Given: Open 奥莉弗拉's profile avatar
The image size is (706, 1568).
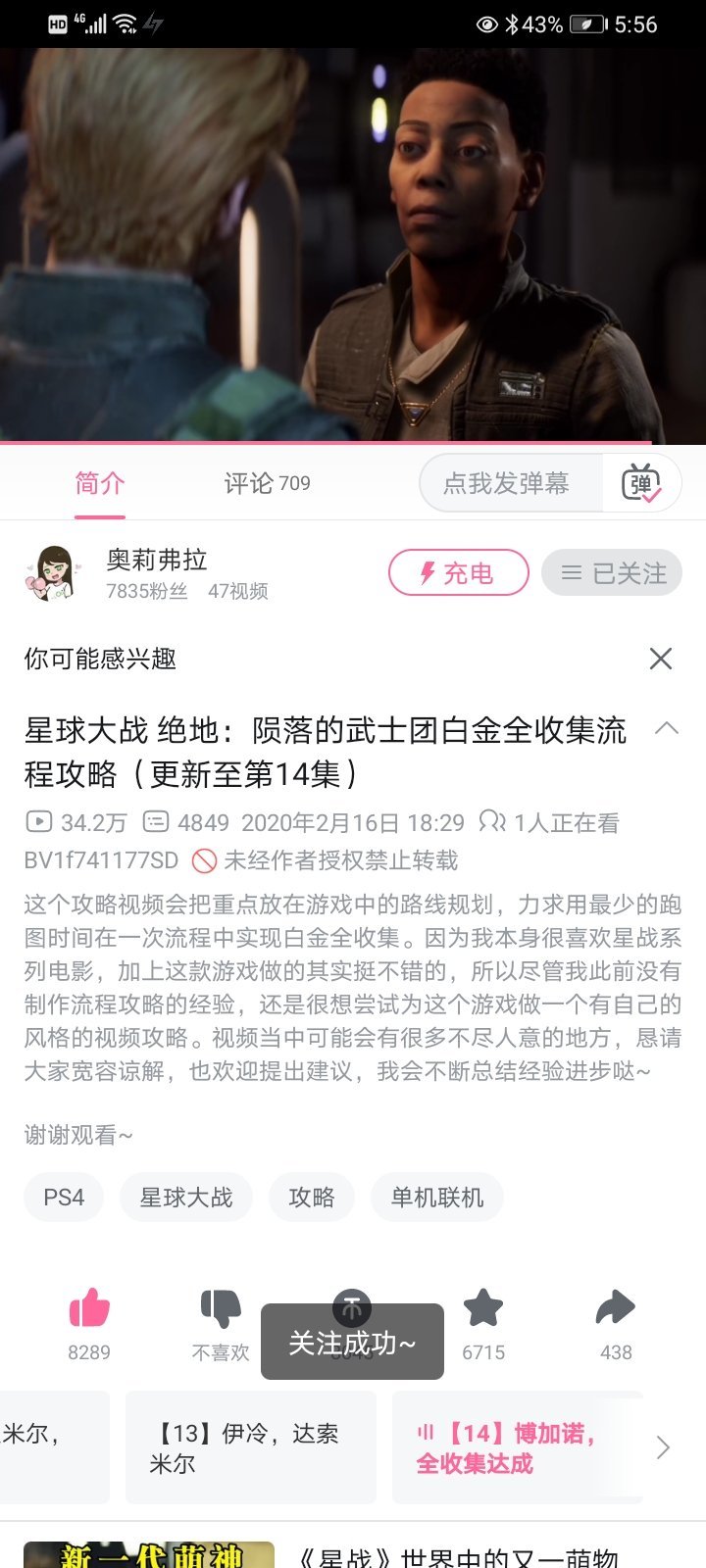Looking at the screenshot, I should click(53, 573).
